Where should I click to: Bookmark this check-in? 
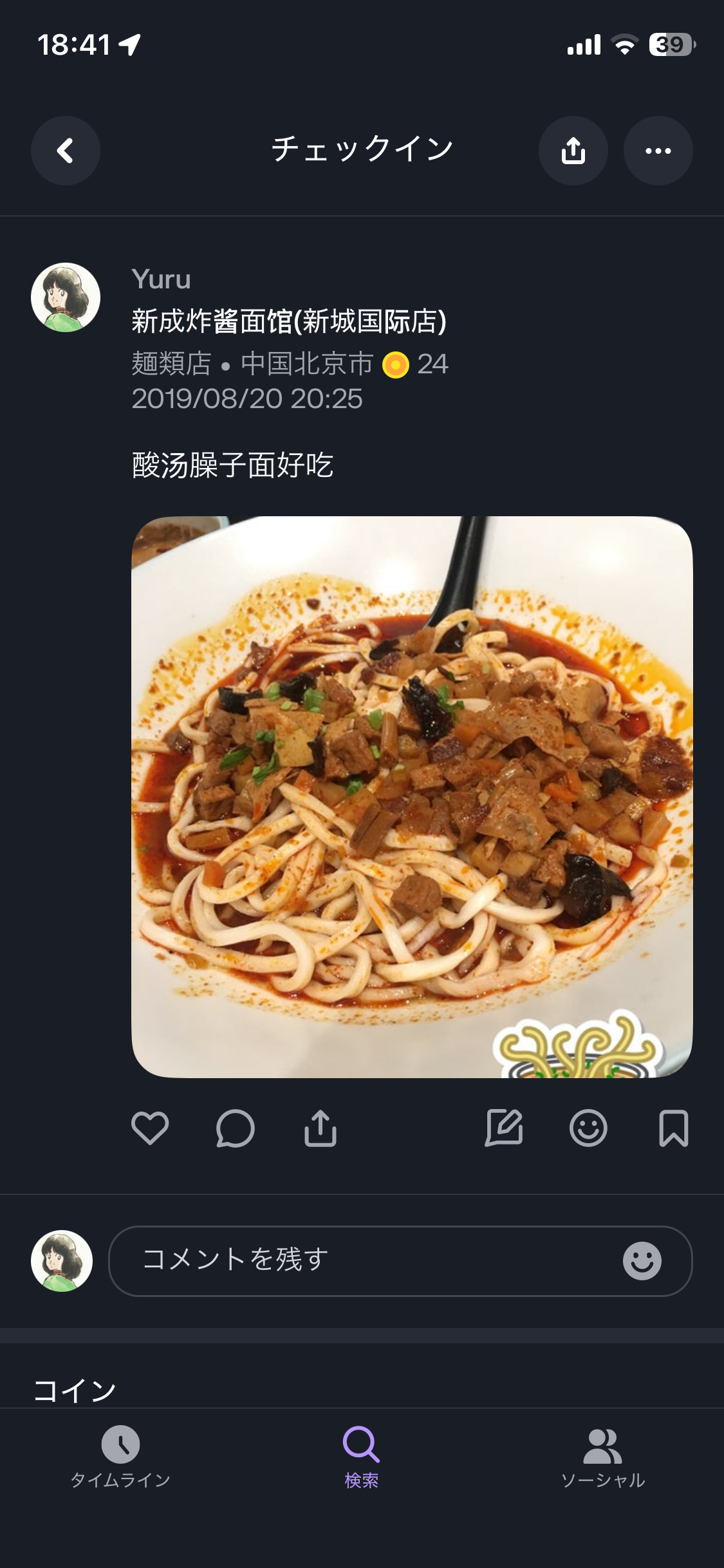674,1128
